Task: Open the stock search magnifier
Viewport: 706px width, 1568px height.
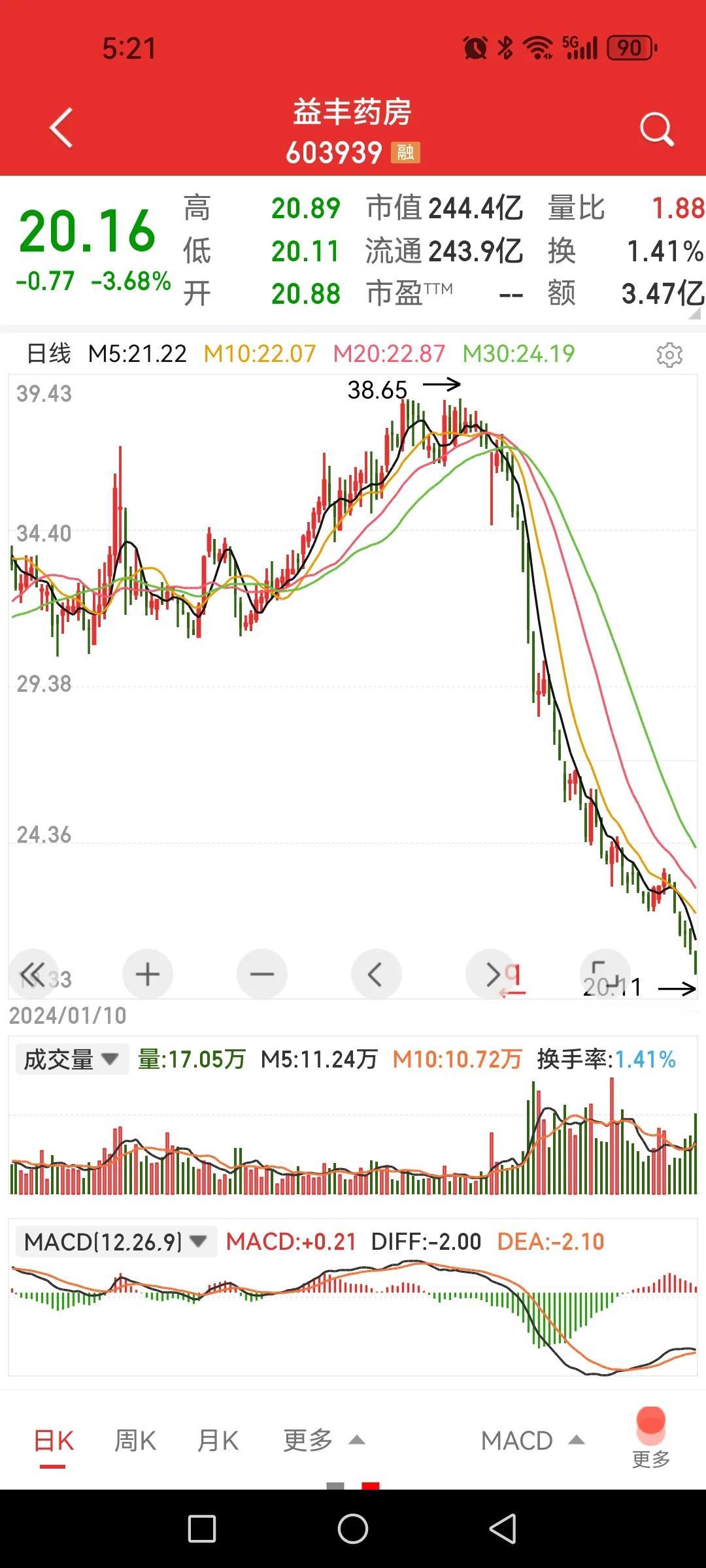Action: [657, 129]
